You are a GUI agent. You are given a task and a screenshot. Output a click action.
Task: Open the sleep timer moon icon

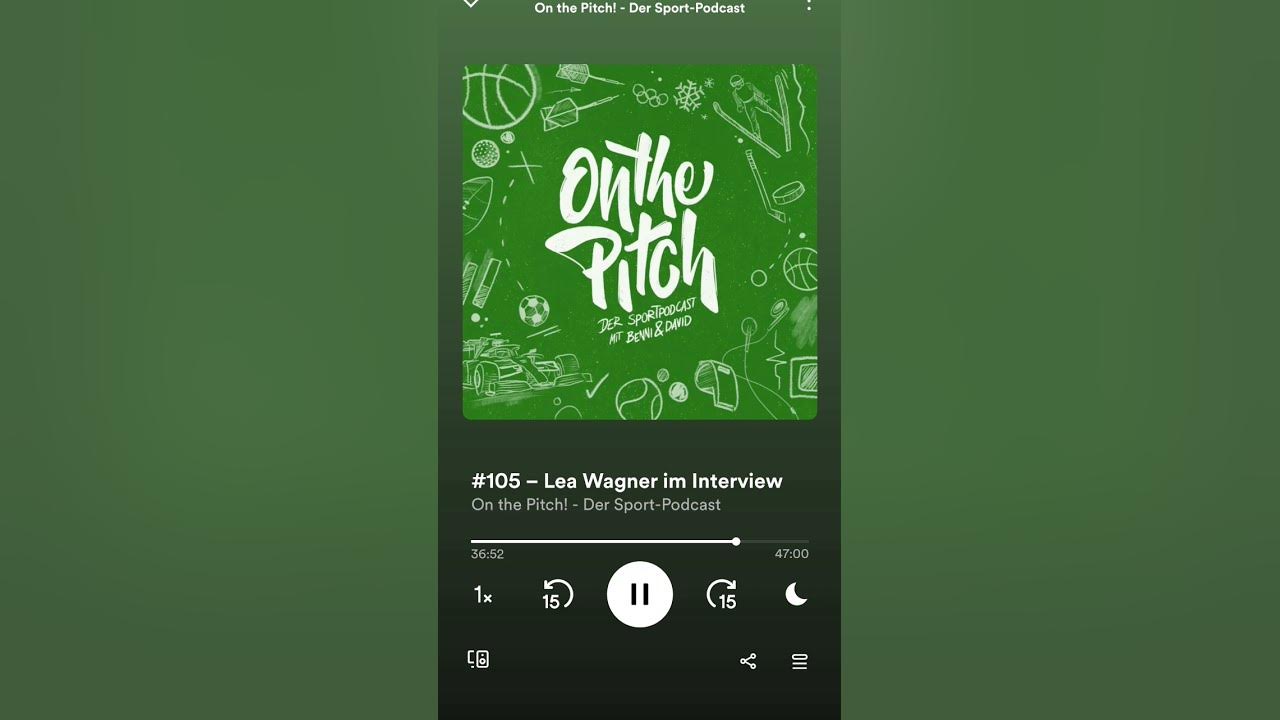tap(796, 595)
